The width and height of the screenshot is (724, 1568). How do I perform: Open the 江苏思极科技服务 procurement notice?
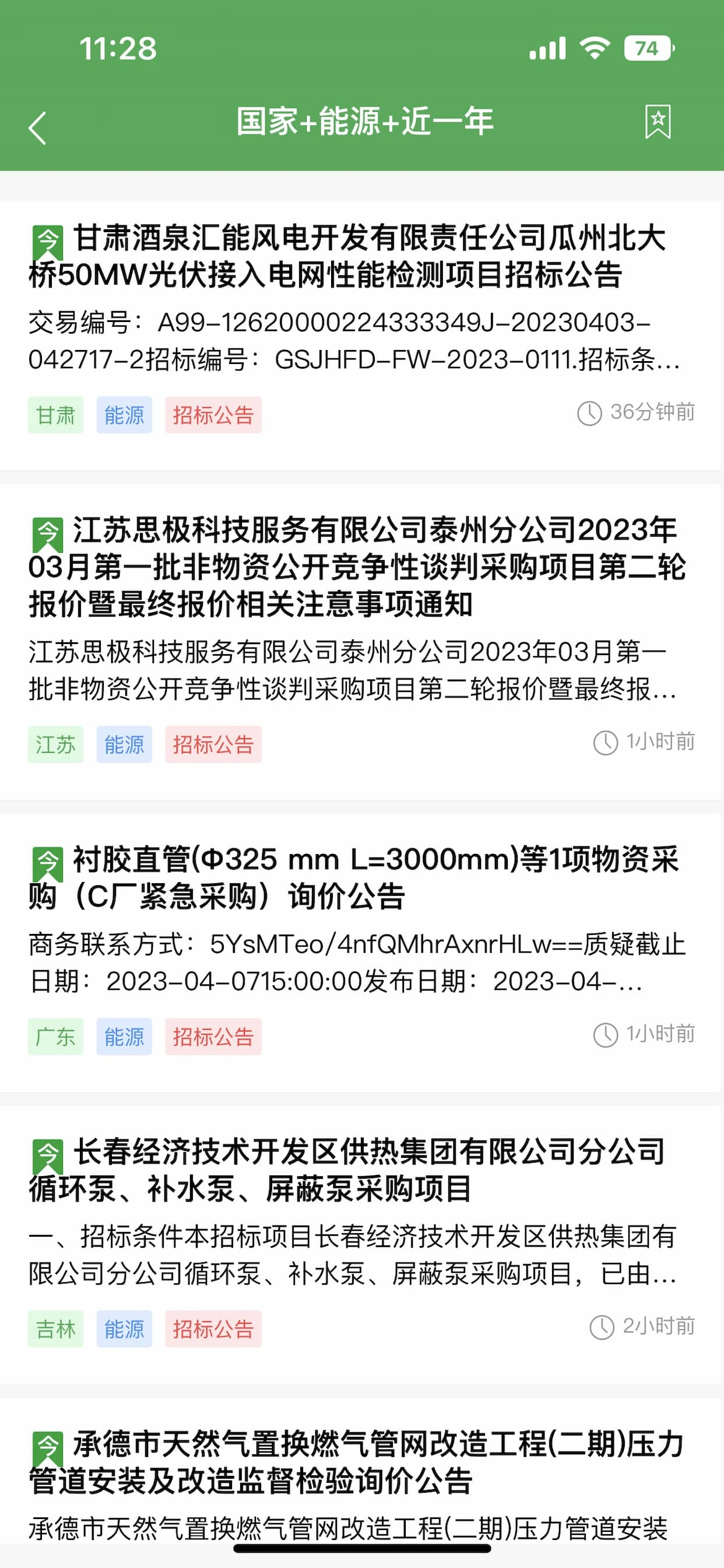(x=360, y=642)
